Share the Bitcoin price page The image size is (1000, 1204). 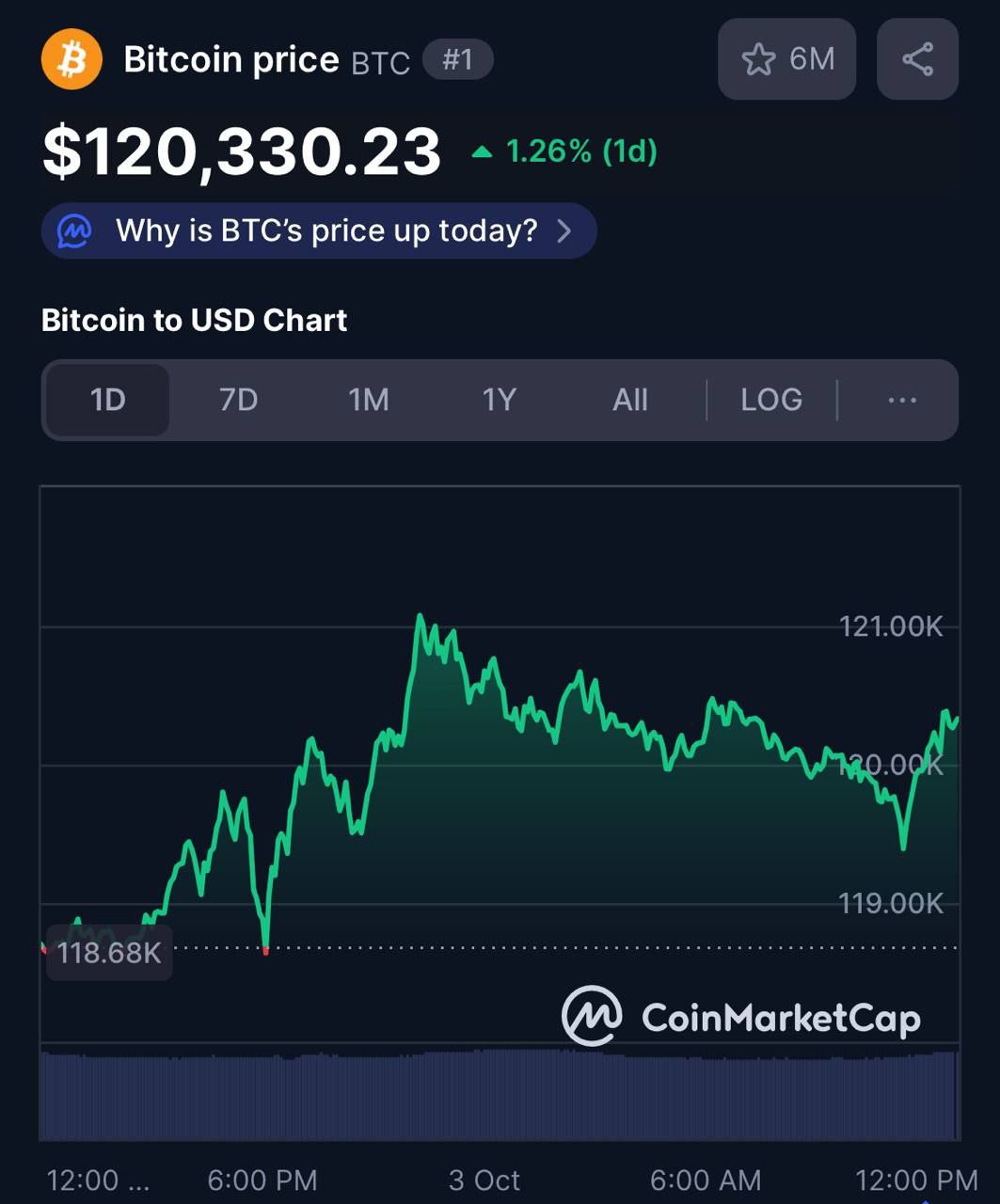(x=917, y=59)
